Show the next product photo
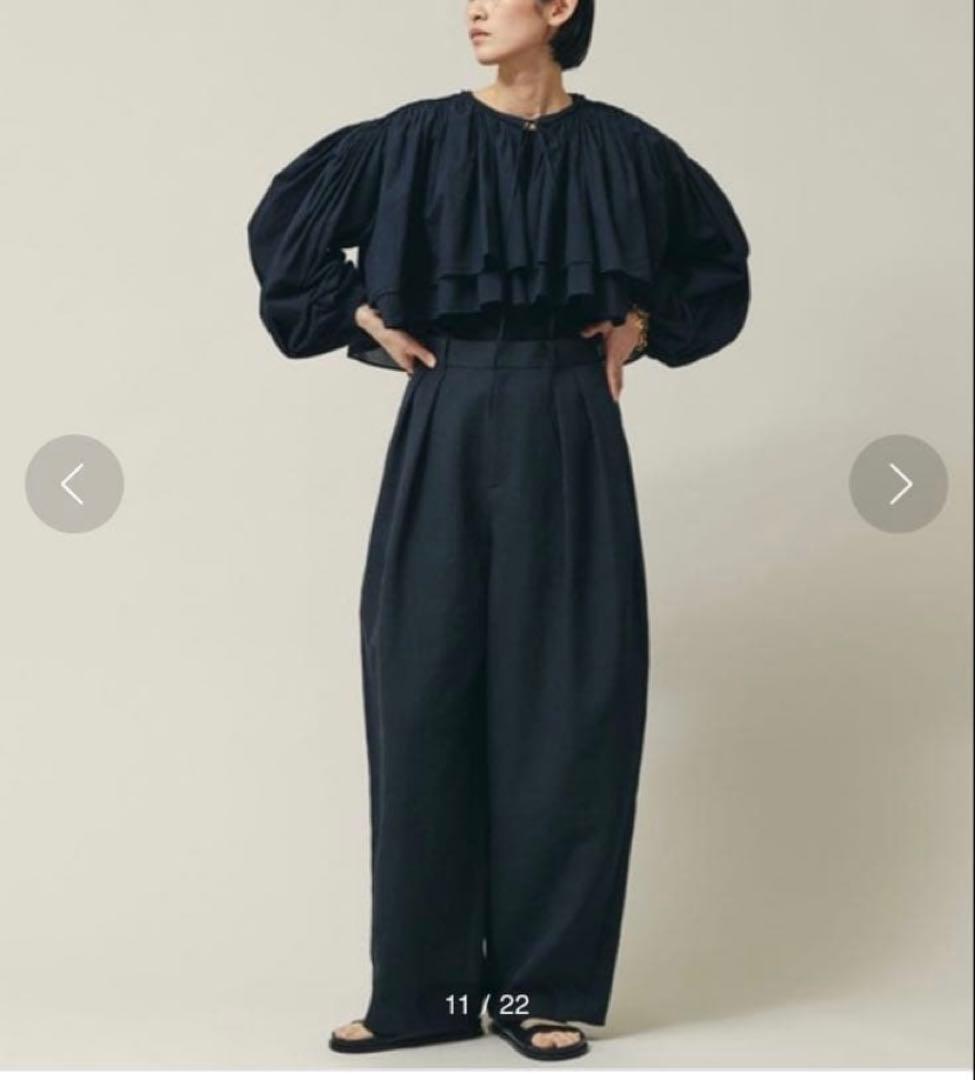The image size is (975, 1080). [x=898, y=484]
